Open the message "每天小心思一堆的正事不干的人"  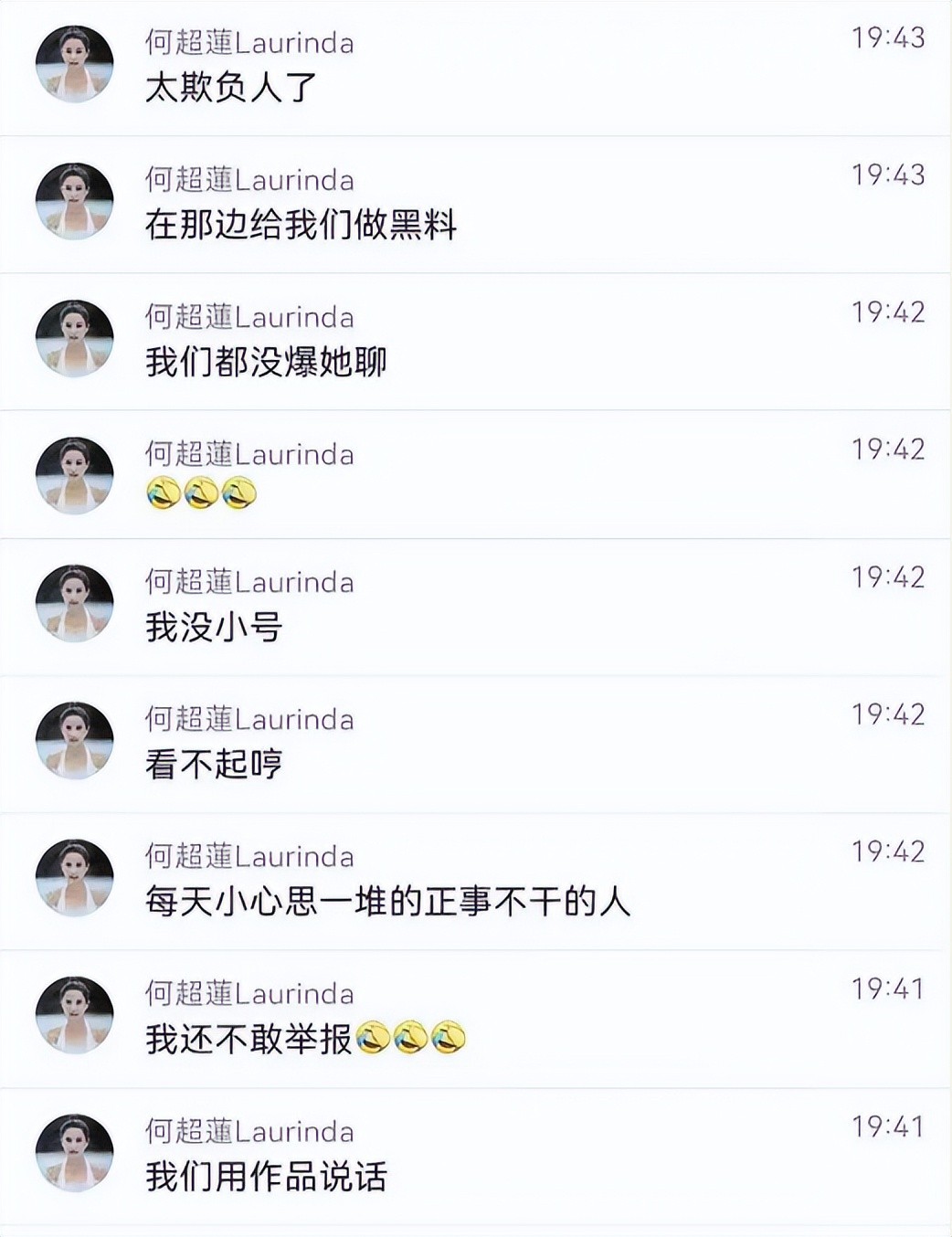tap(387, 903)
